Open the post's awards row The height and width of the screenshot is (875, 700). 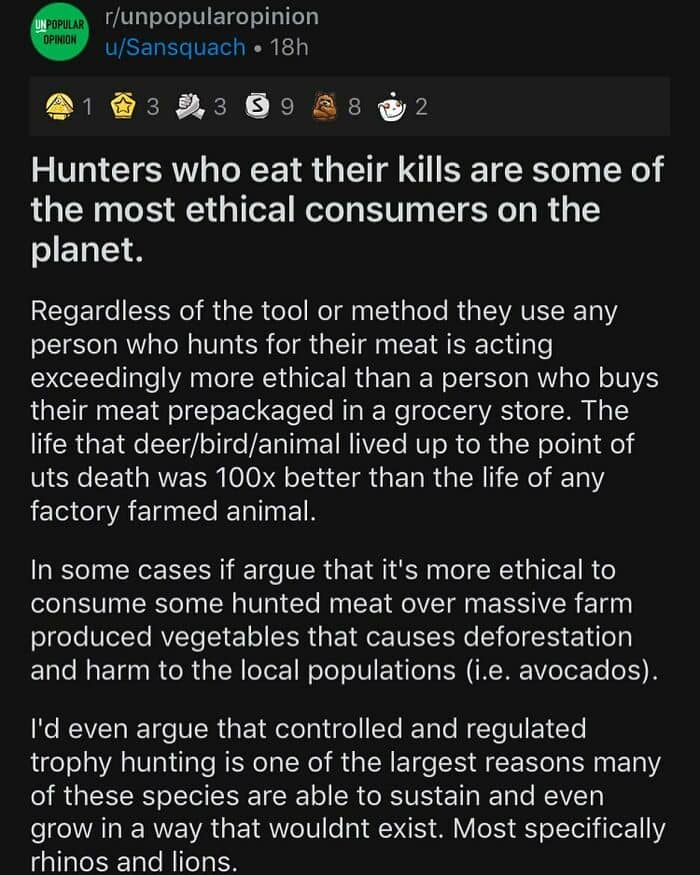click(349, 106)
